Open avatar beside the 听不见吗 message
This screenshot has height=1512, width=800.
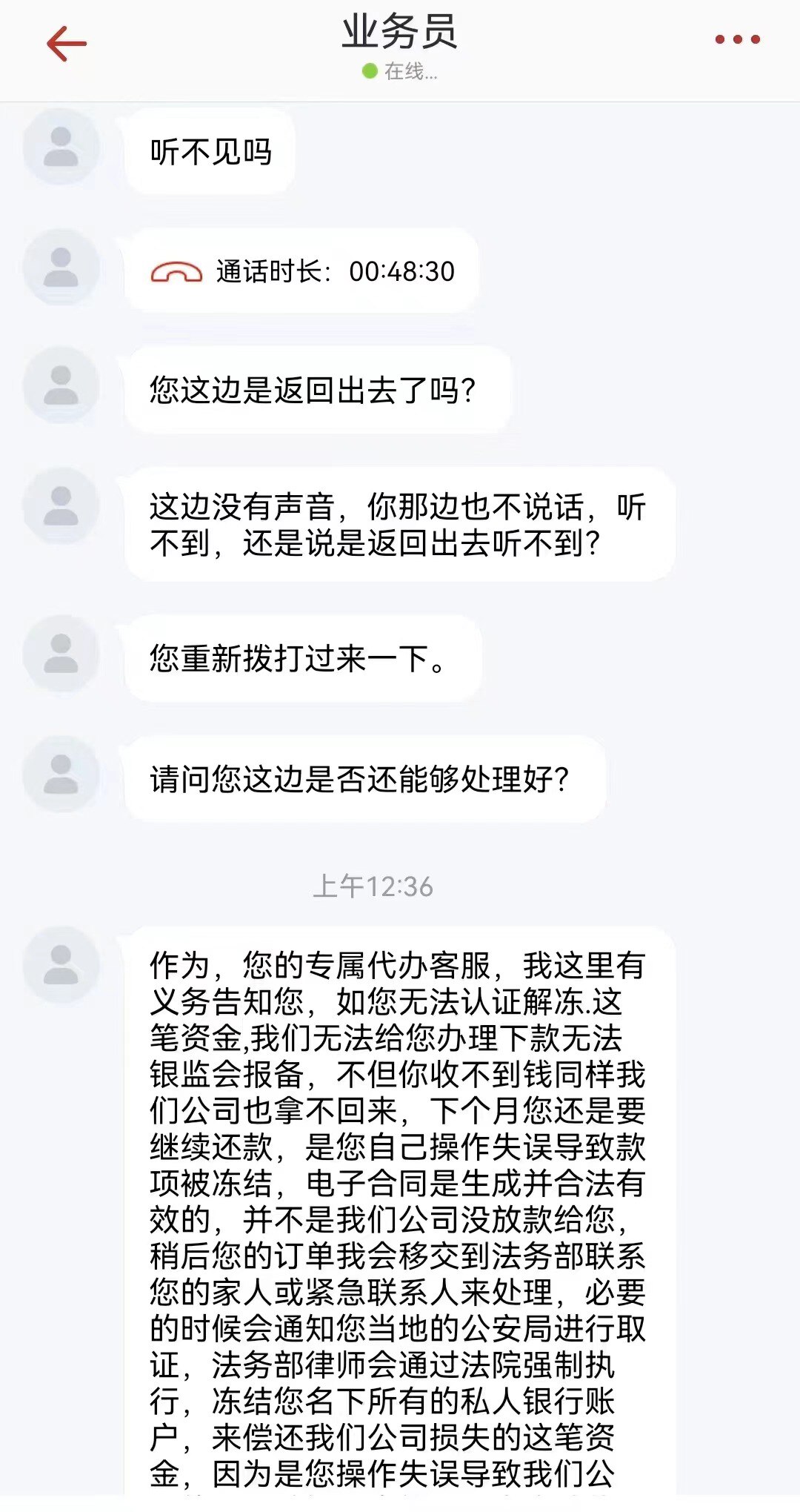[x=61, y=147]
